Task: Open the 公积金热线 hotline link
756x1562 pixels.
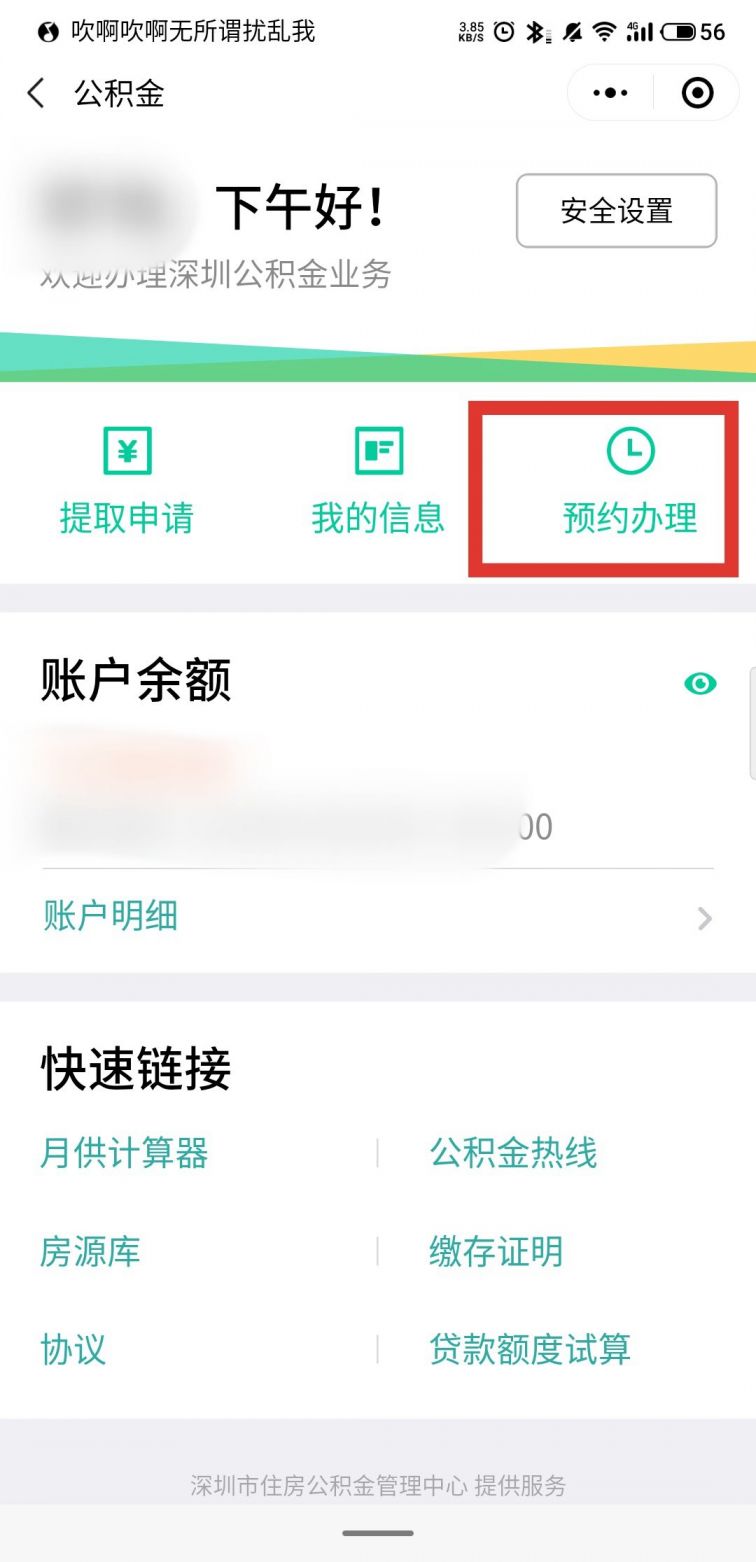Action: (513, 1153)
